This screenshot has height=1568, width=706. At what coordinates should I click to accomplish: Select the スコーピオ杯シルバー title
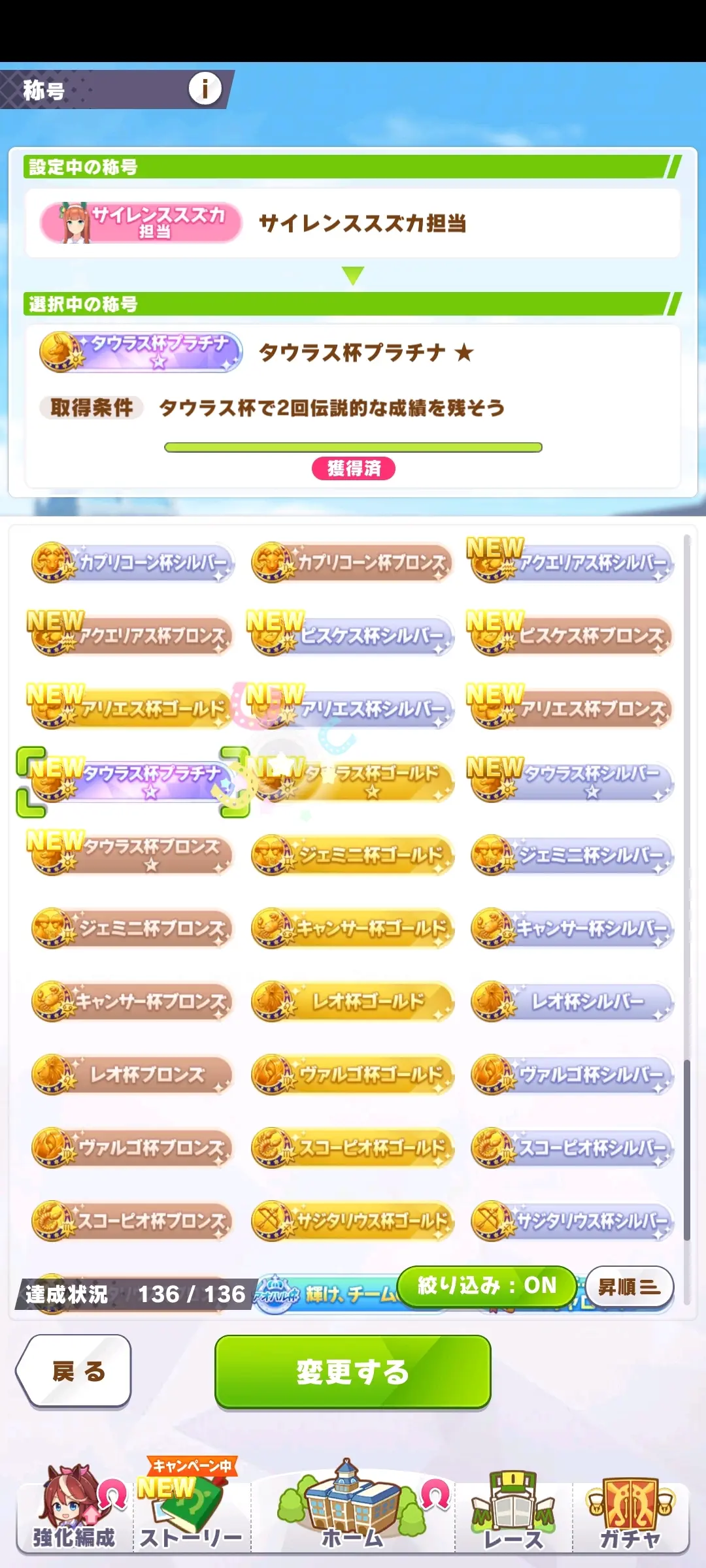[x=572, y=1148]
